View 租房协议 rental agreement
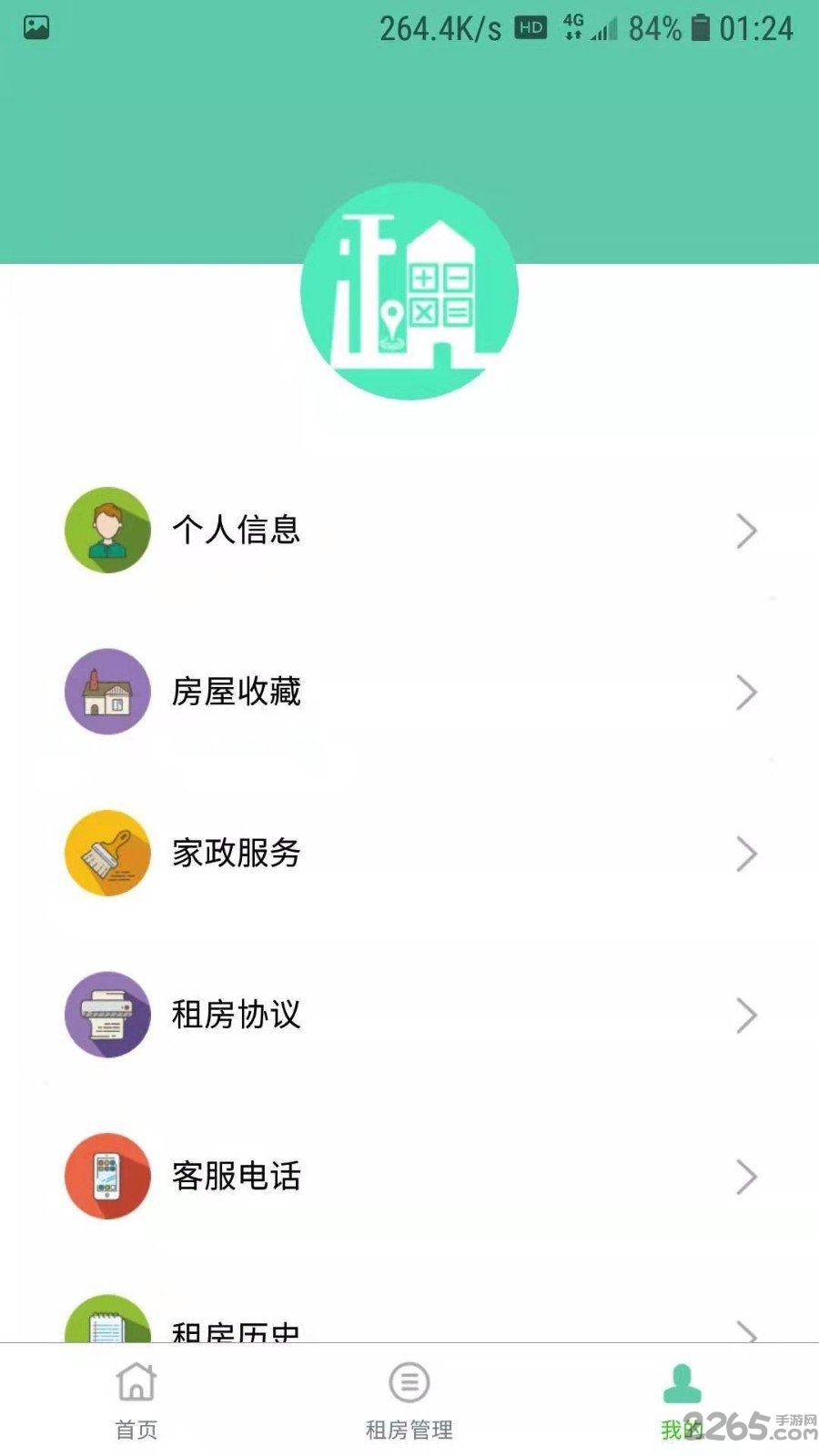The image size is (819, 1456). click(x=409, y=1015)
